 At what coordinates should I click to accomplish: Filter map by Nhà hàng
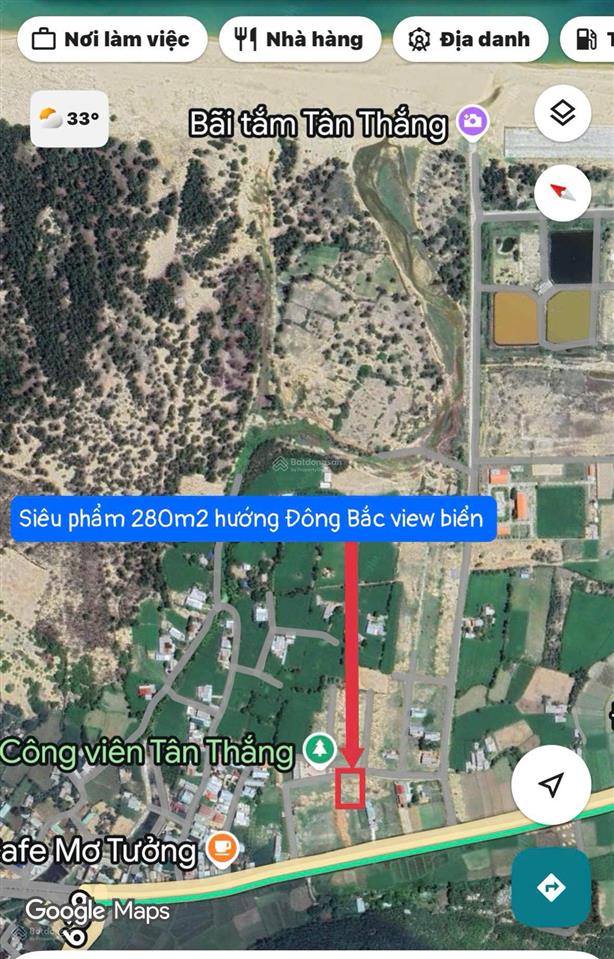300,40
